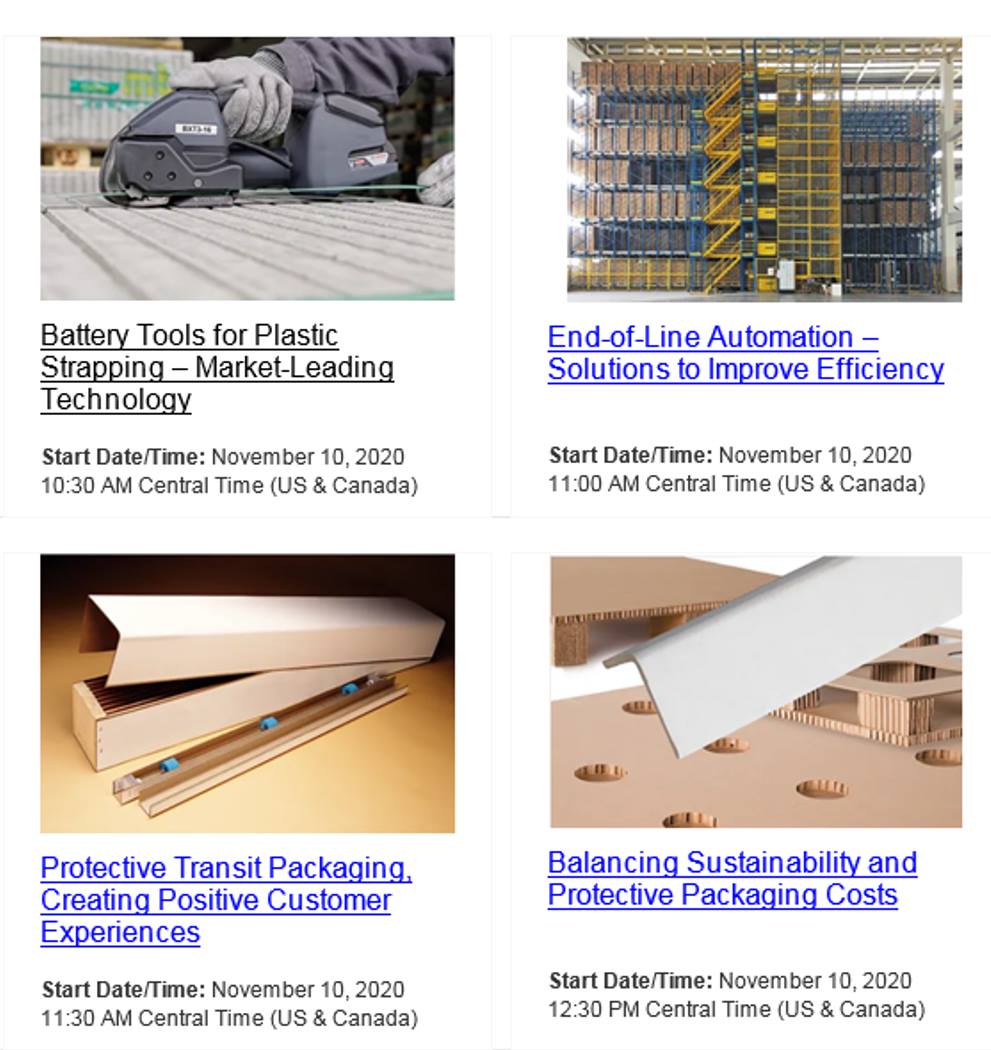The height and width of the screenshot is (1050, 991).
Task: Open End-of-Line Automation webinar link
Action: pyautogui.click(x=745, y=353)
